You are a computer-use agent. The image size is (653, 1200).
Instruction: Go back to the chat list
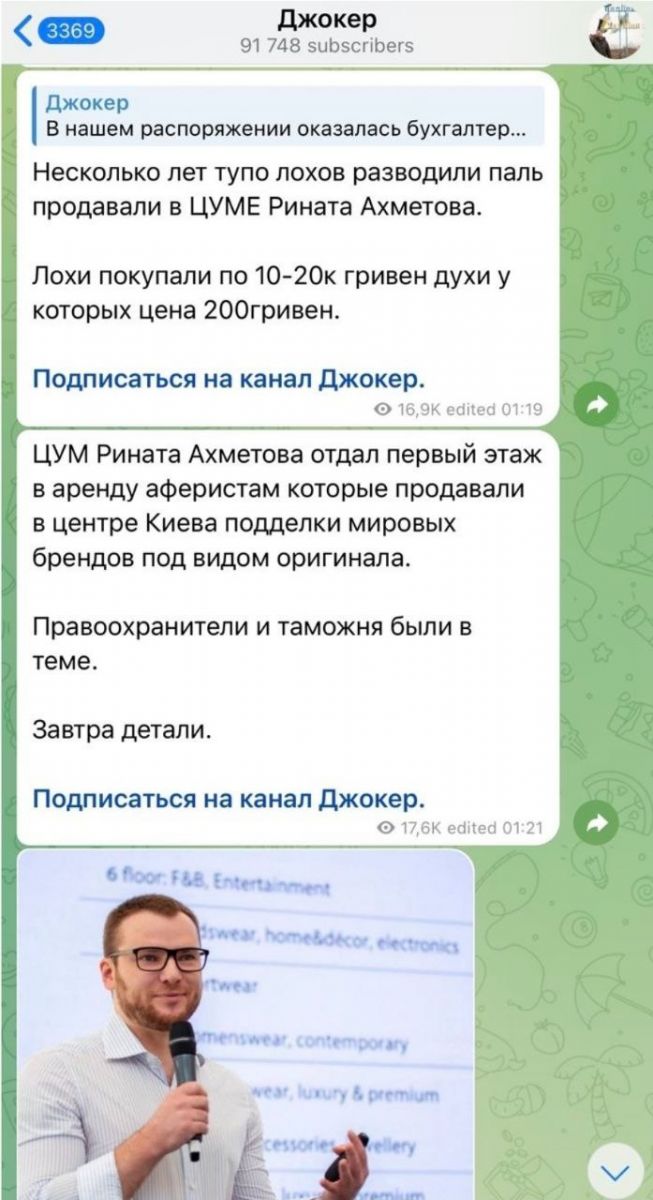click(x=57, y=30)
